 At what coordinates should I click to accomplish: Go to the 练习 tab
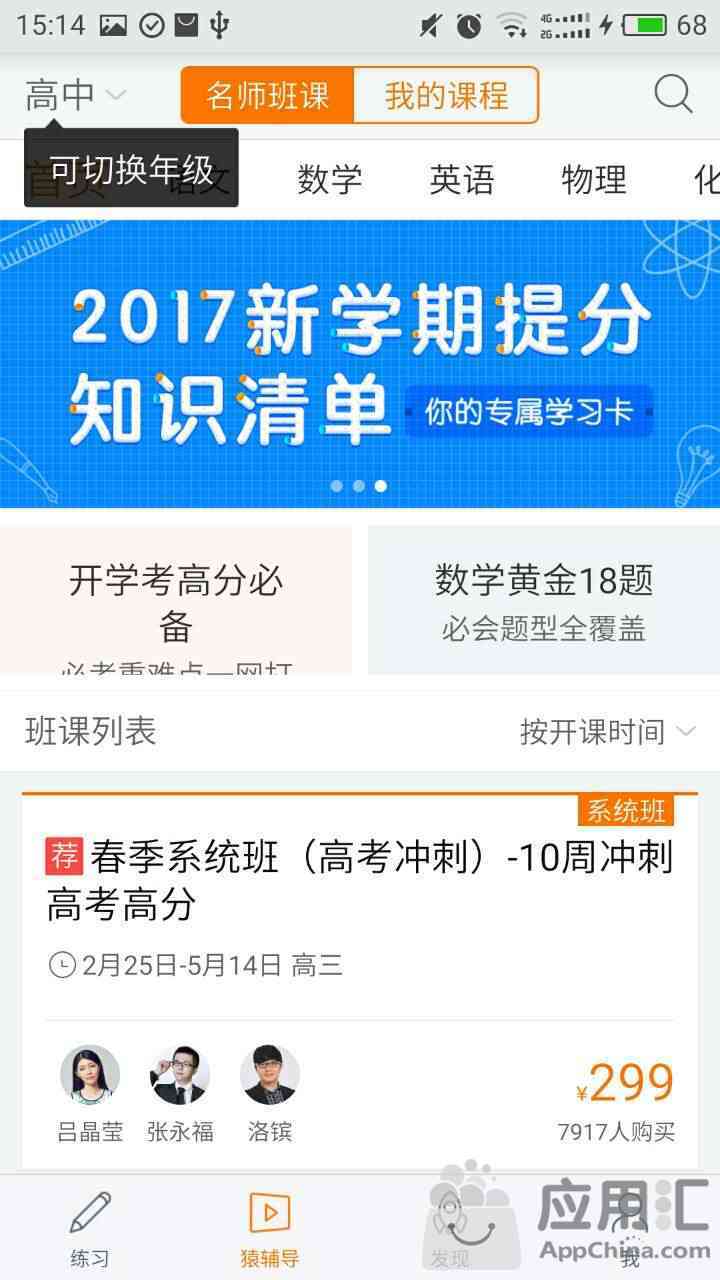click(x=90, y=1228)
